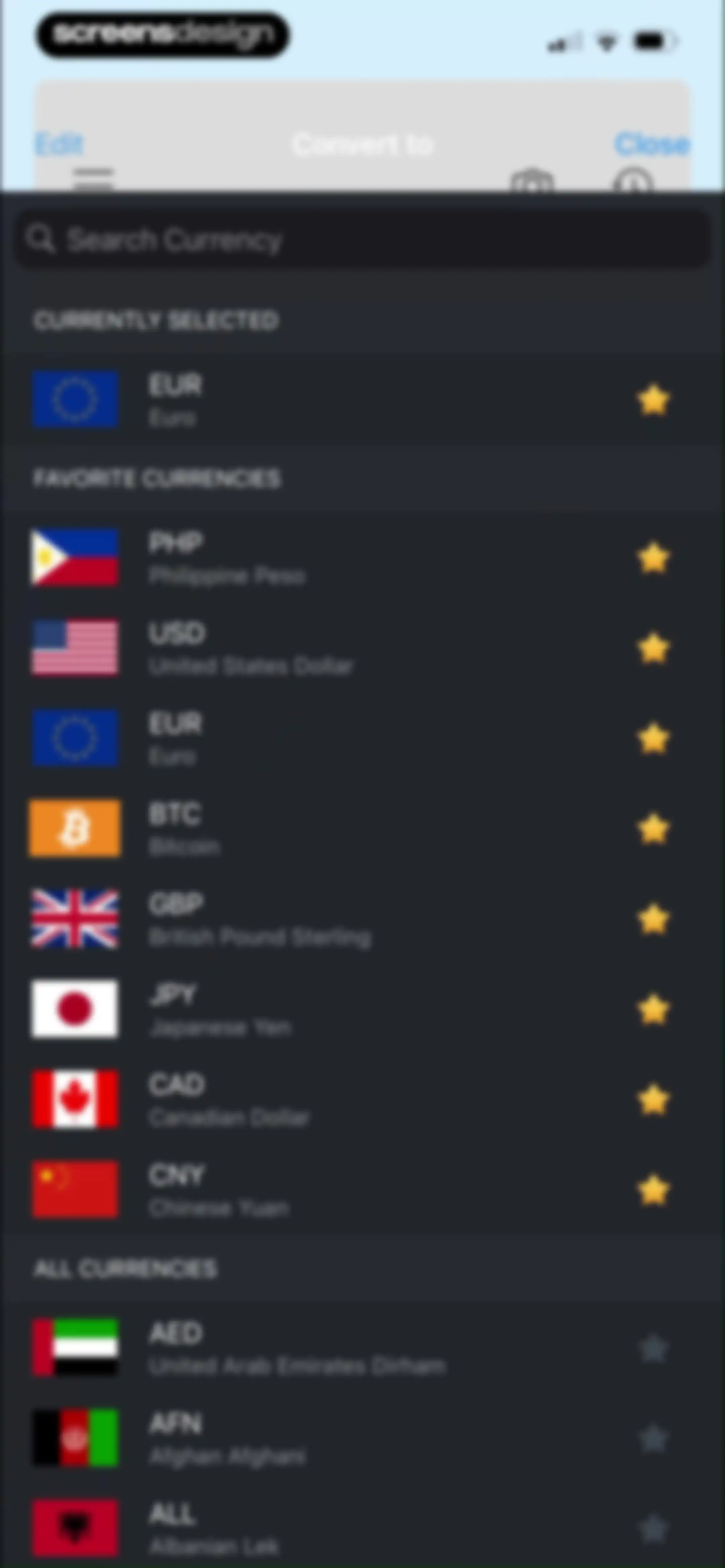This screenshot has height=1568, width=725.
Task: Open the Search Currency field
Action: pyautogui.click(x=363, y=239)
